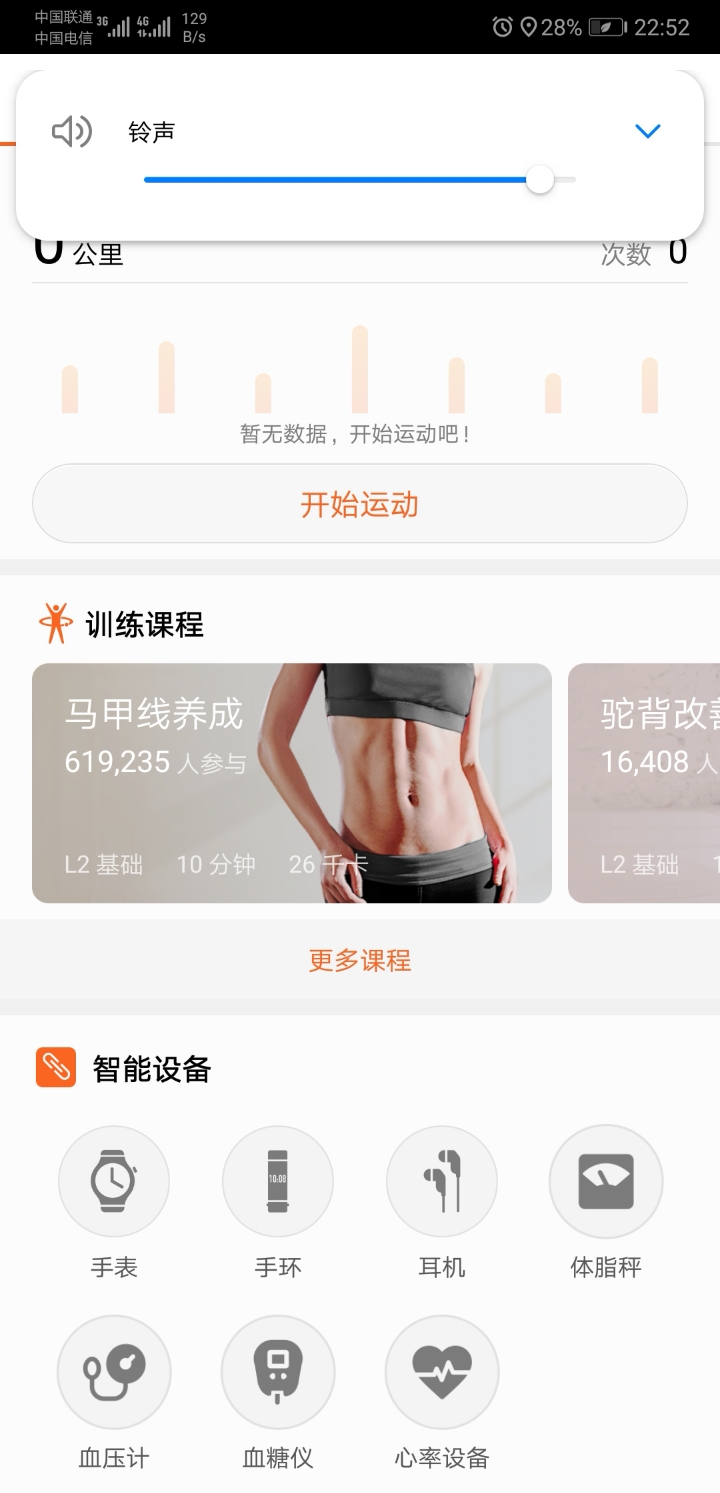Open the 马甲线养成 training course card
This screenshot has width=720, height=1493.
(x=292, y=783)
